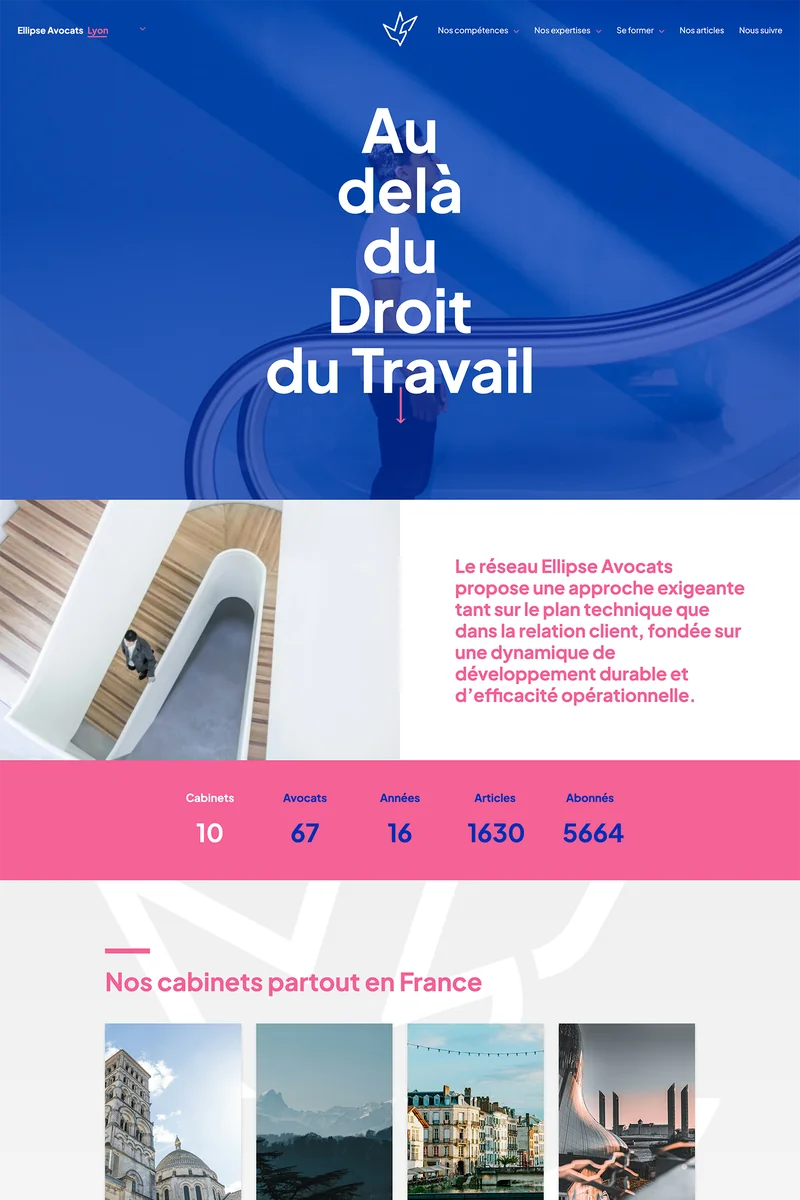Open the cabinet card showing misty mountains
The height and width of the screenshot is (1200, 800).
click(x=324, y=1110)
